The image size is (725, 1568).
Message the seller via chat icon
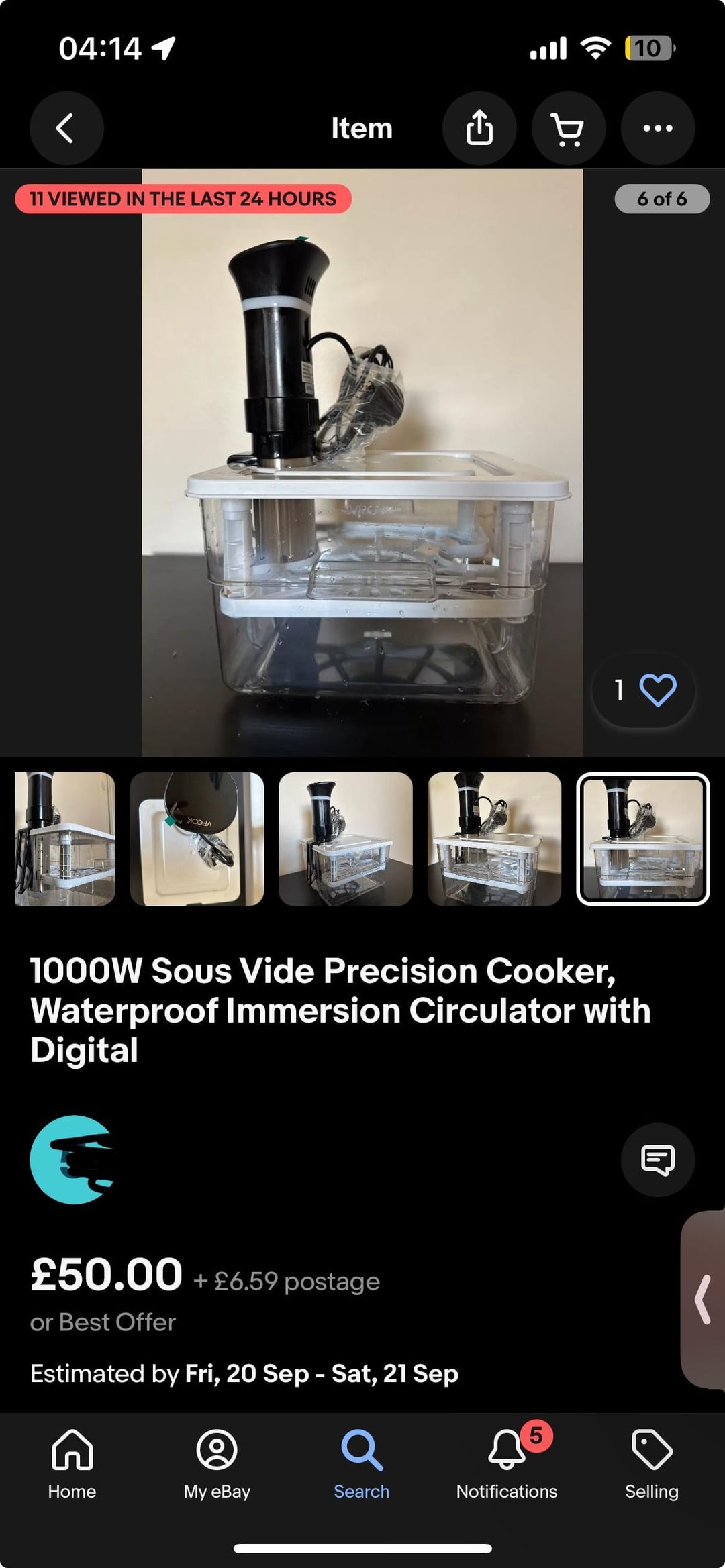click(x=657, y=1159)
